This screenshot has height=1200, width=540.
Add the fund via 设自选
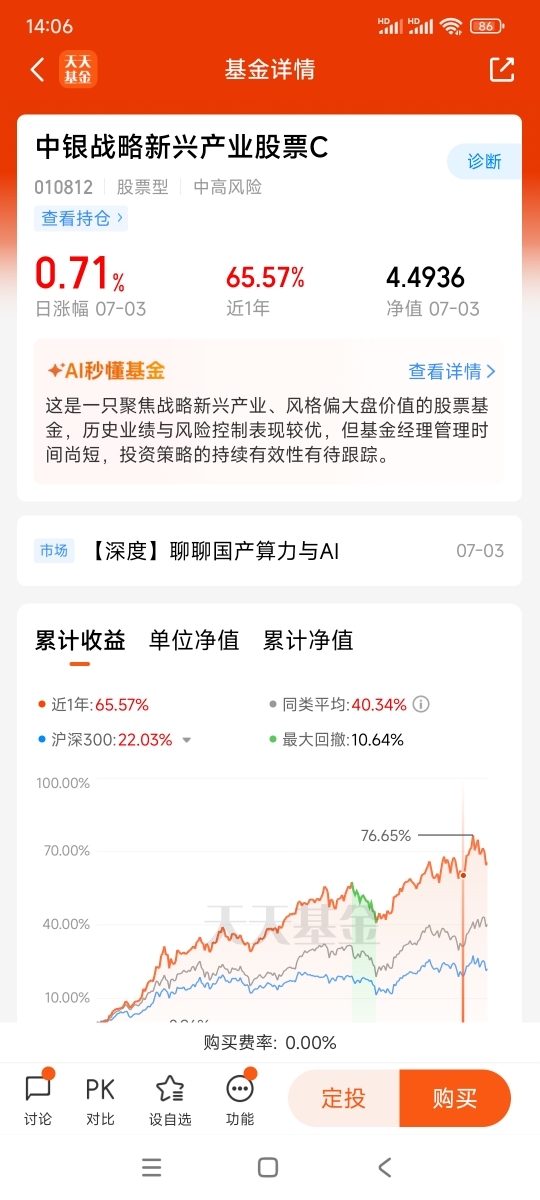[170, 1099]
